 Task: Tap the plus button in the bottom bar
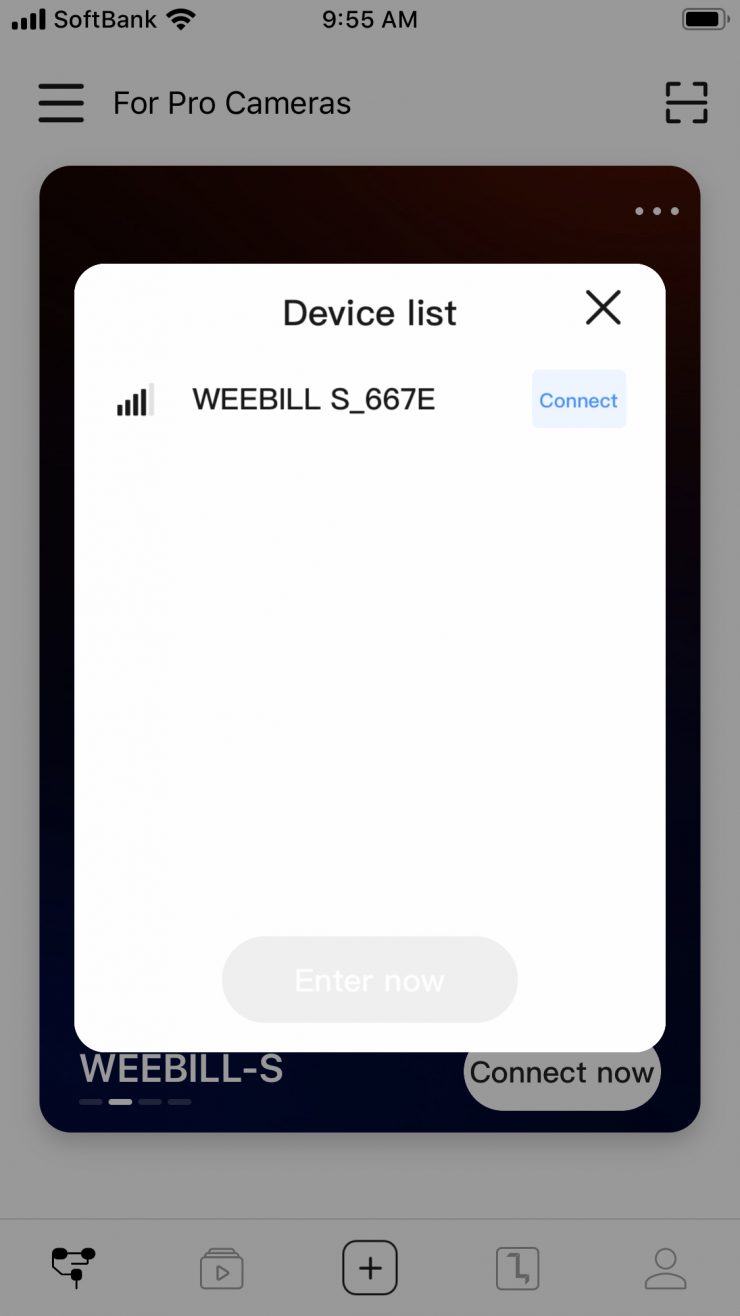tap(370, 1268)
